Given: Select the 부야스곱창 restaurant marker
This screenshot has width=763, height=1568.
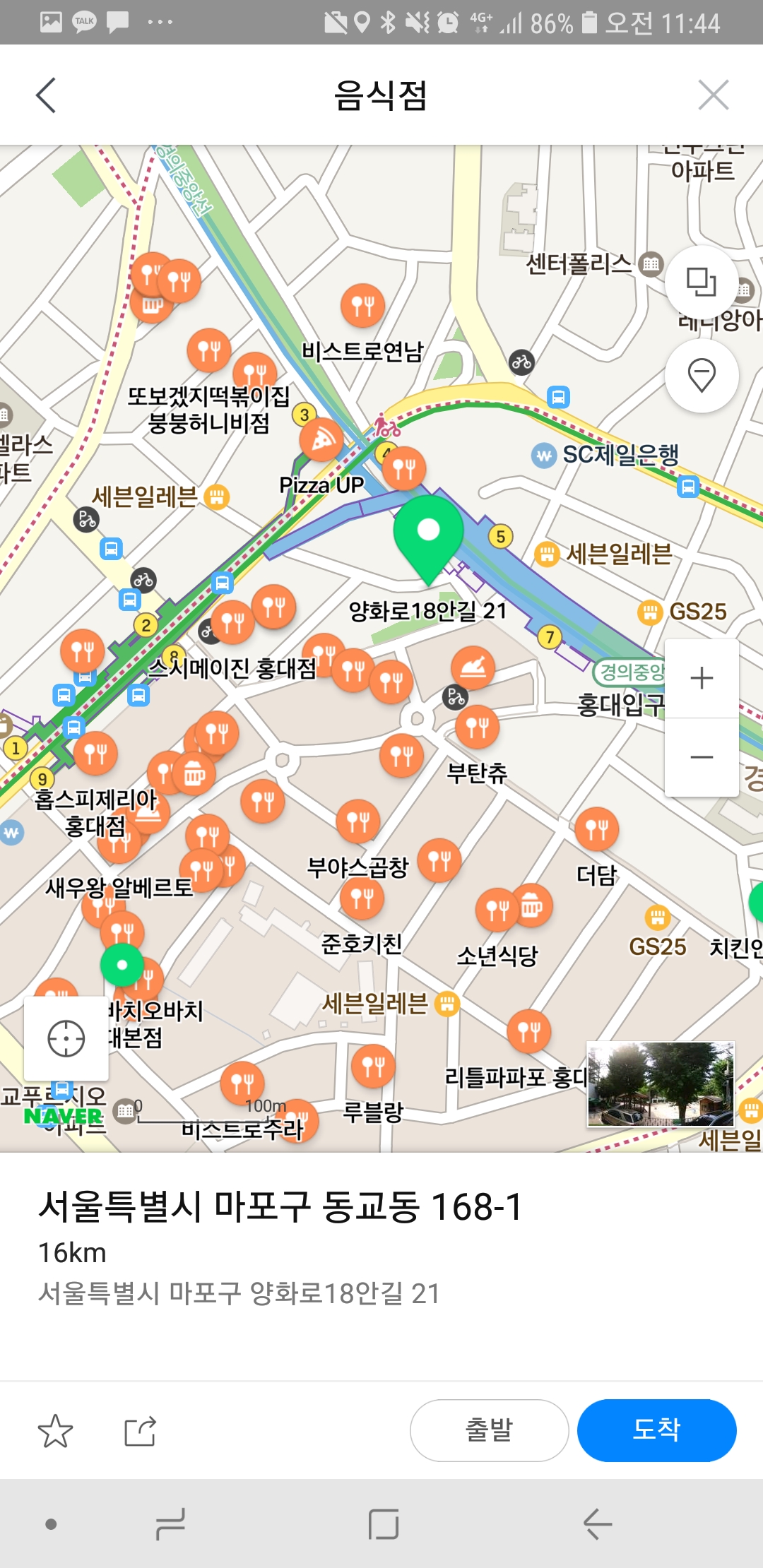Looking at the screenshot, I should pyautogui.click(x=358, y=821).
